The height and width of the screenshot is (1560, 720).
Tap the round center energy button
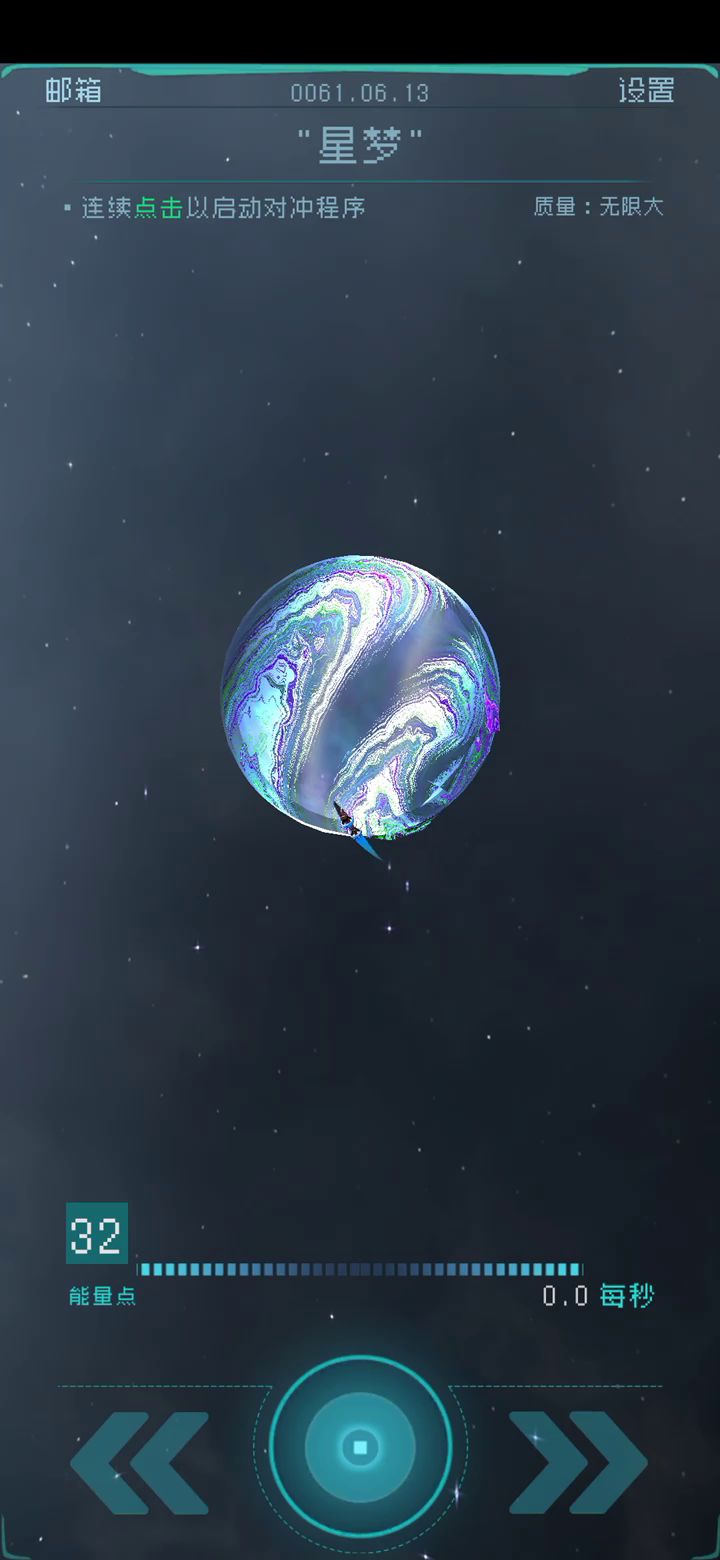pyautogui.click(x=360, y=1446)
